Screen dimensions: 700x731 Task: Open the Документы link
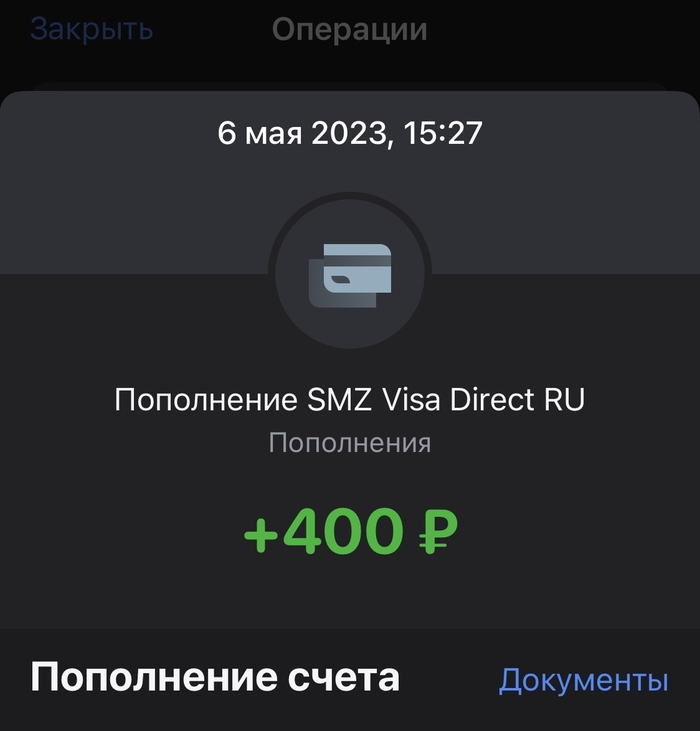click(x=583, y=680)
